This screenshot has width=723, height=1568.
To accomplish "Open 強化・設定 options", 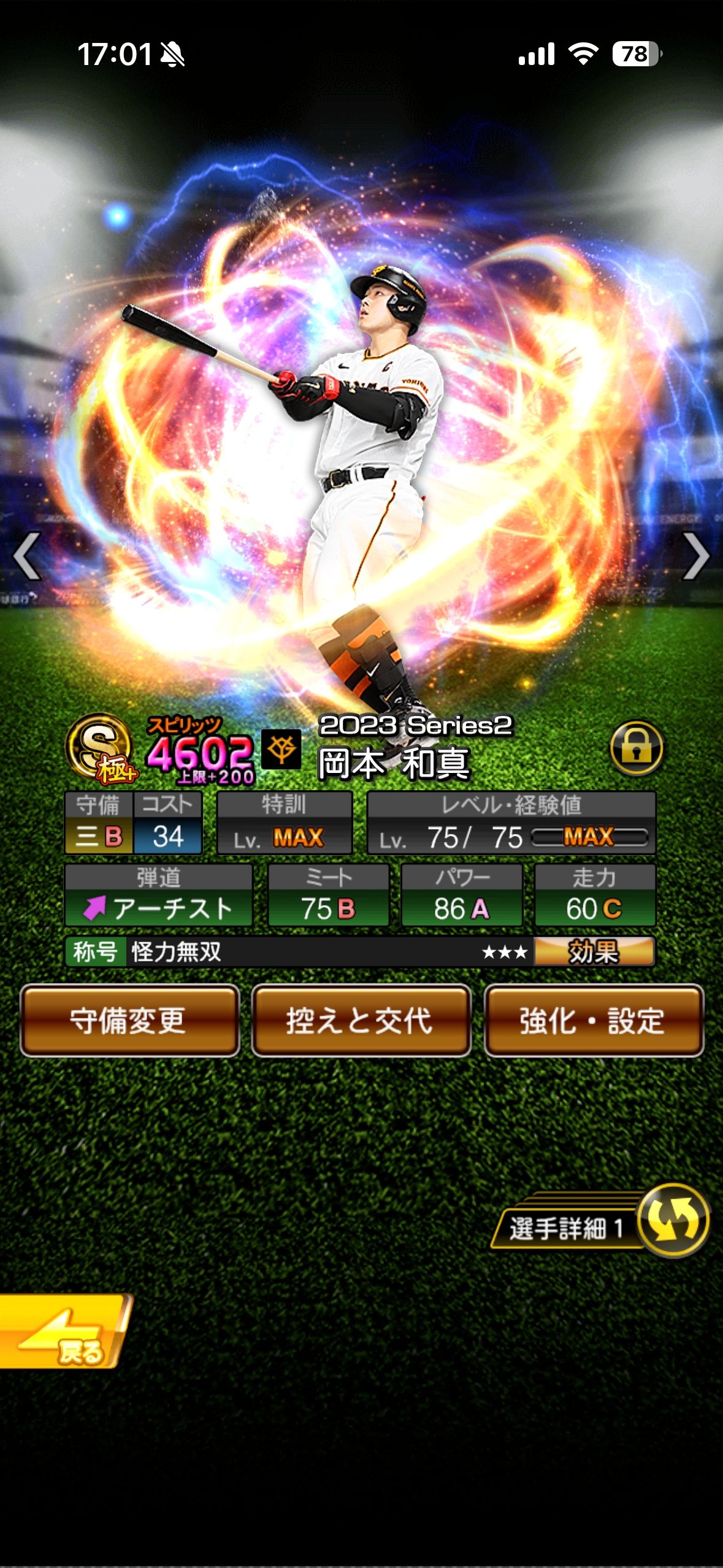I will [593, 1021].
